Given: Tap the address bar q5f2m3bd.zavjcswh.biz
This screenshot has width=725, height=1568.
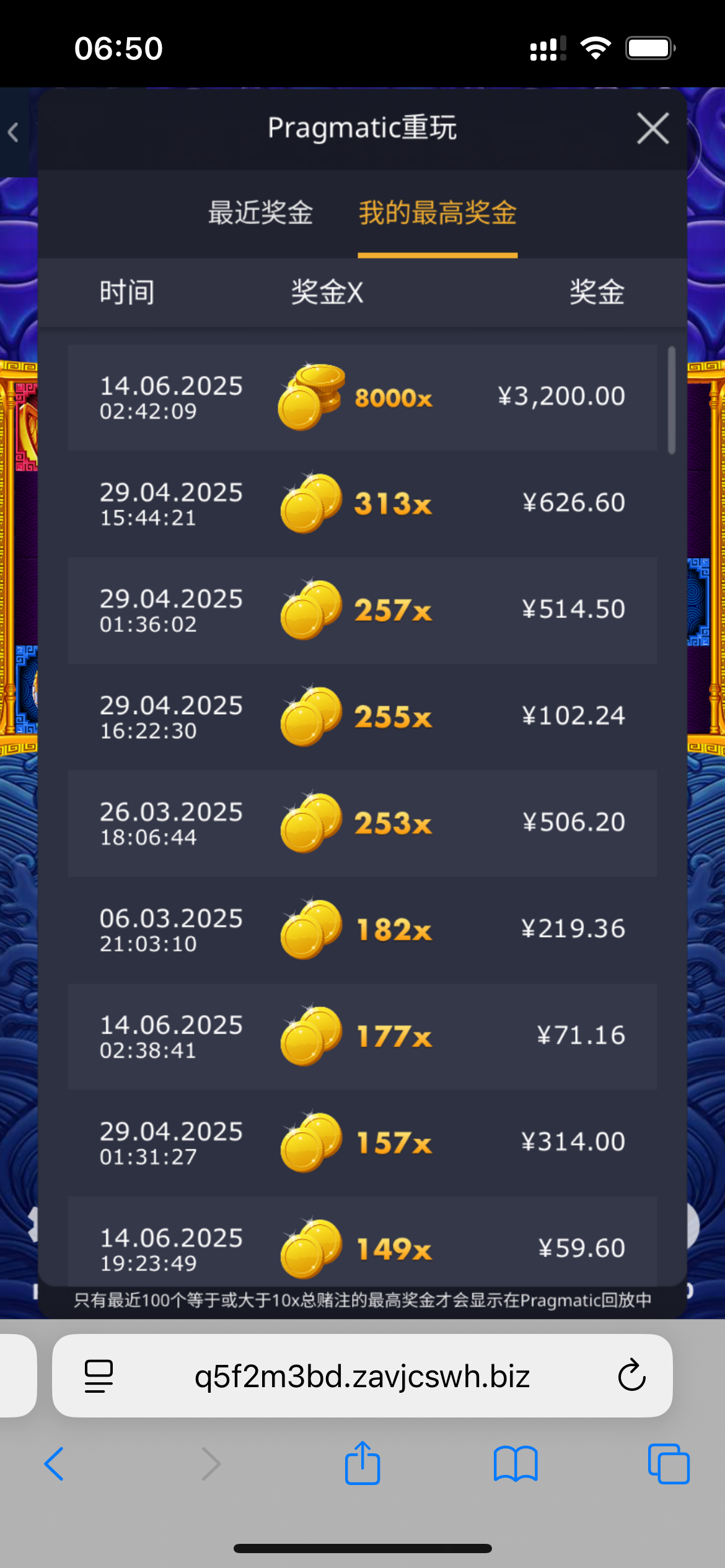Looking at the screenshot, I should (x=362, y=1376).
